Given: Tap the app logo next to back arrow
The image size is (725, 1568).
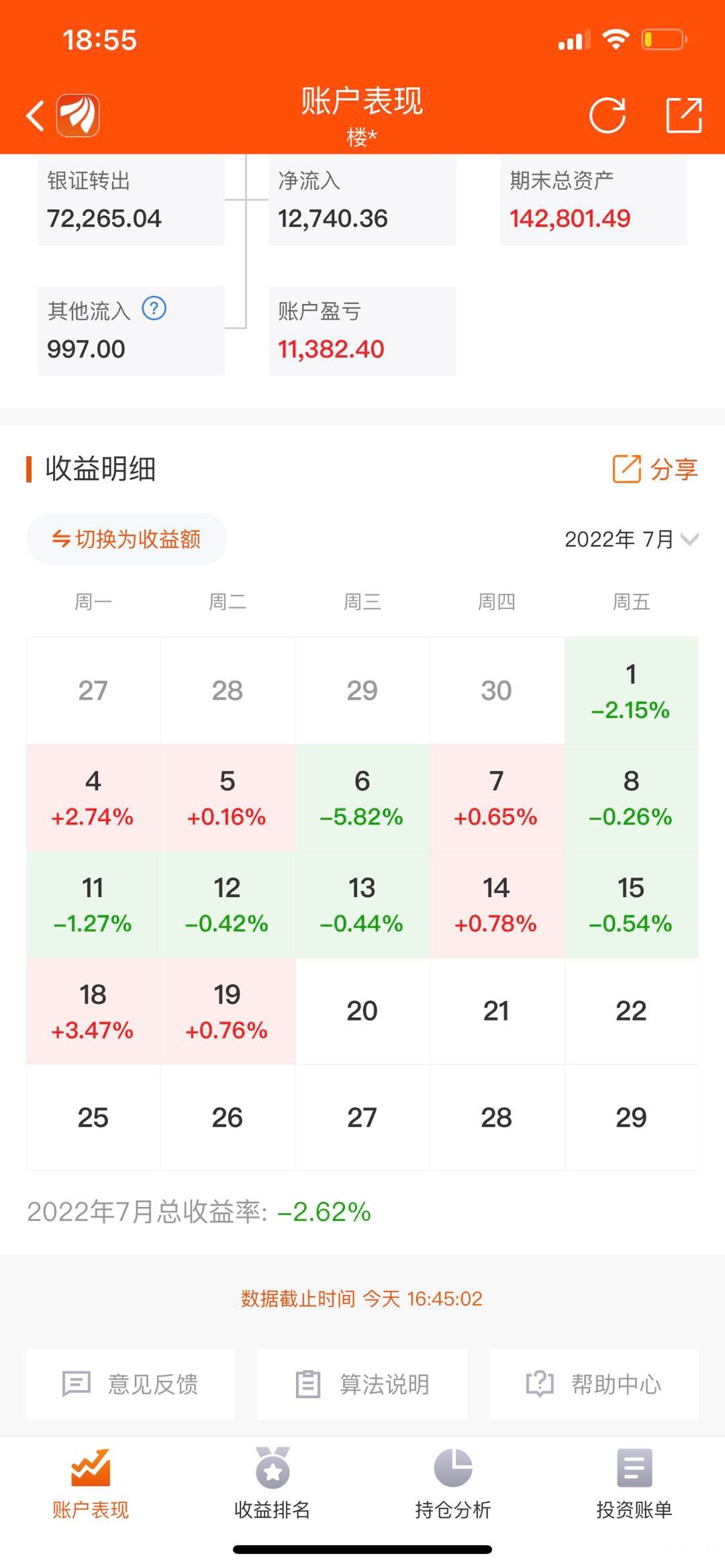Looking at the screenshot, I should 78,115.
